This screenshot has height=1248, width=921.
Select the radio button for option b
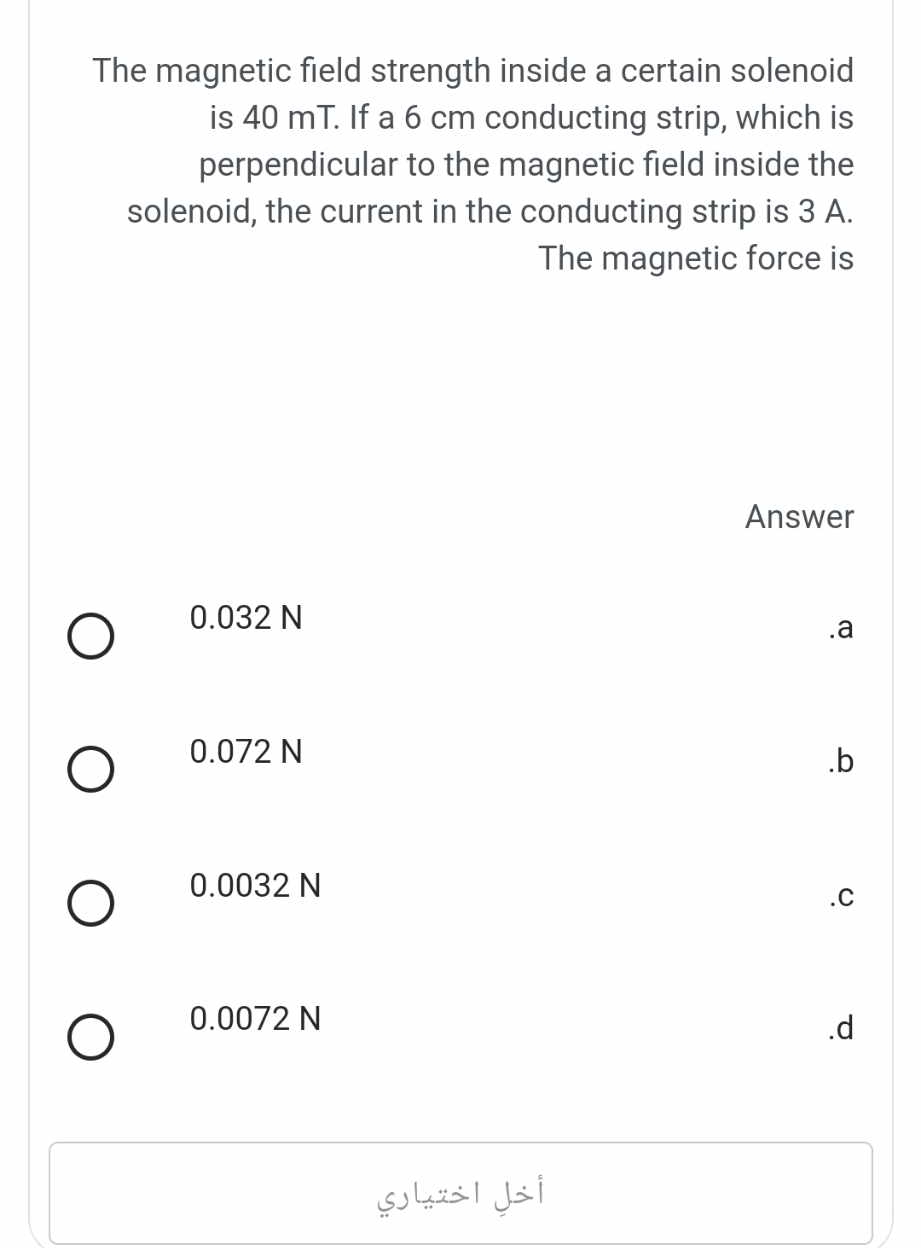point(91,768)
